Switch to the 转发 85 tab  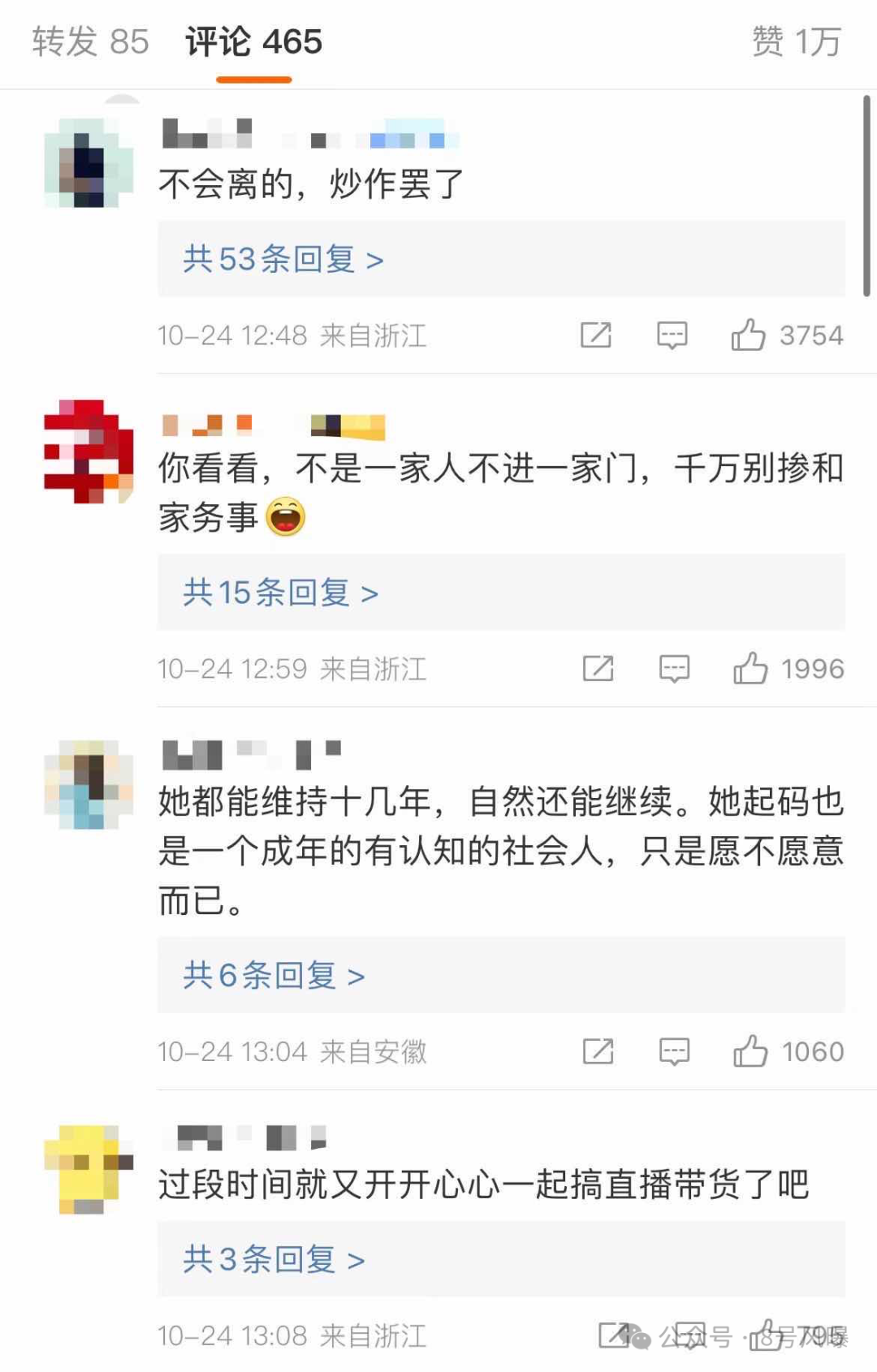pyautogui.click(x=90, y=42)
